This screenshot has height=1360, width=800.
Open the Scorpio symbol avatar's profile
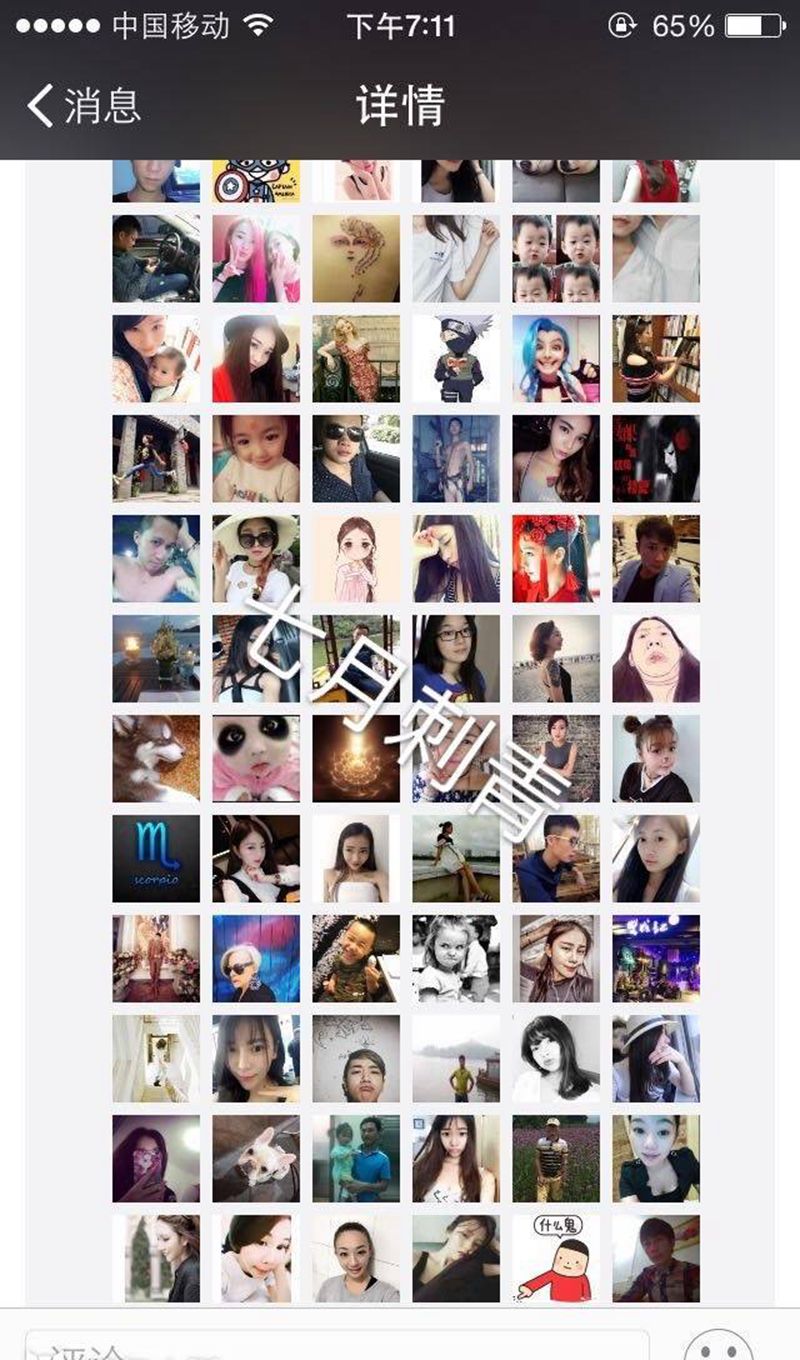point(156,858)
